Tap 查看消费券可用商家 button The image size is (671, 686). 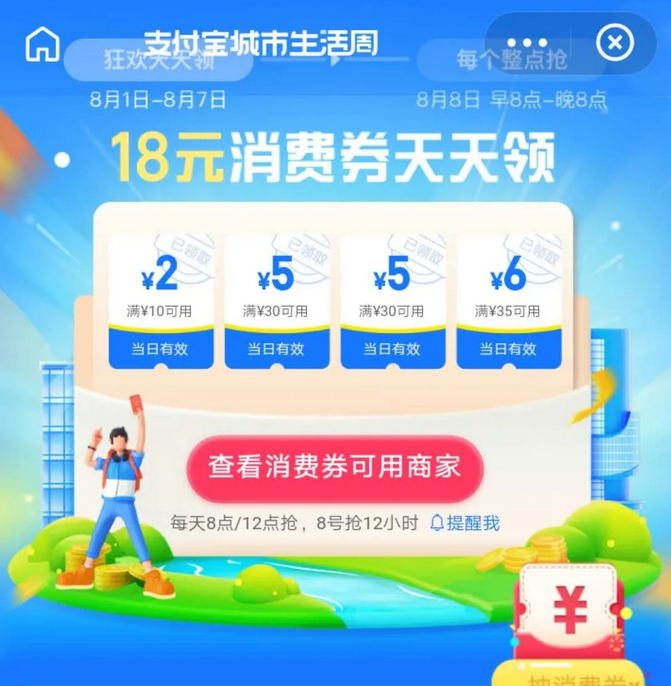(334, 465)
